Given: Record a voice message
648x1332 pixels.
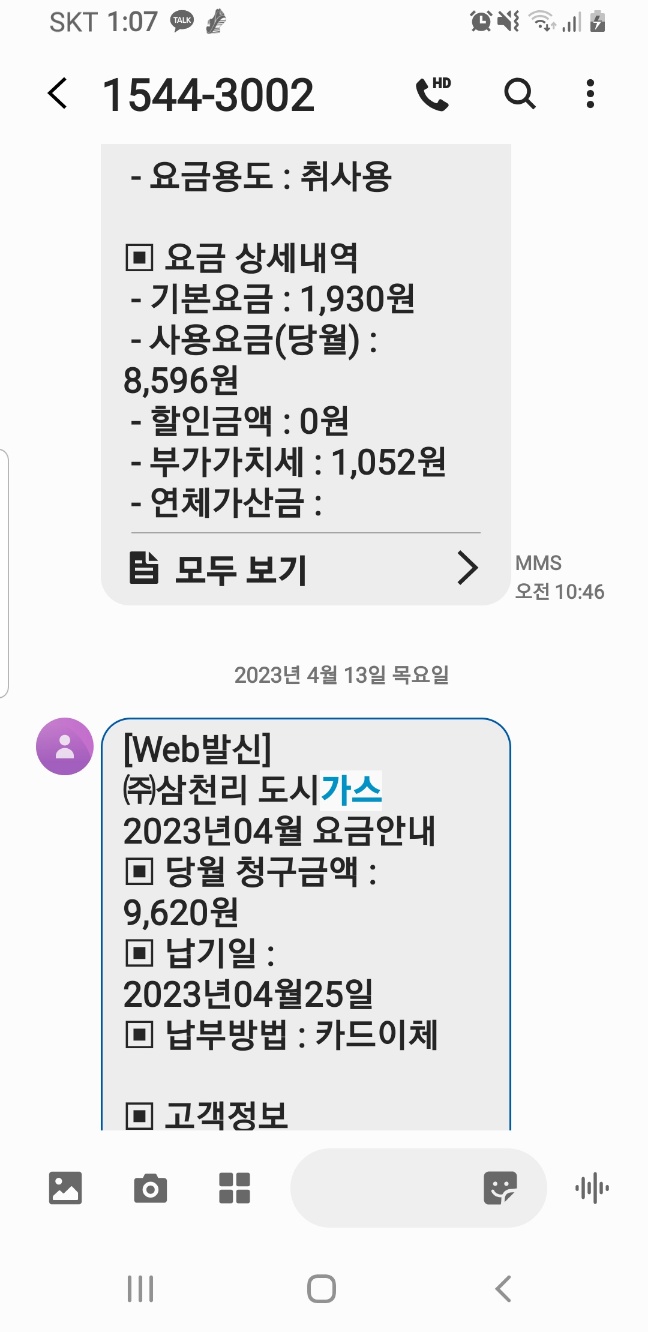Looking at the screenshot, I should point(592,1188).
